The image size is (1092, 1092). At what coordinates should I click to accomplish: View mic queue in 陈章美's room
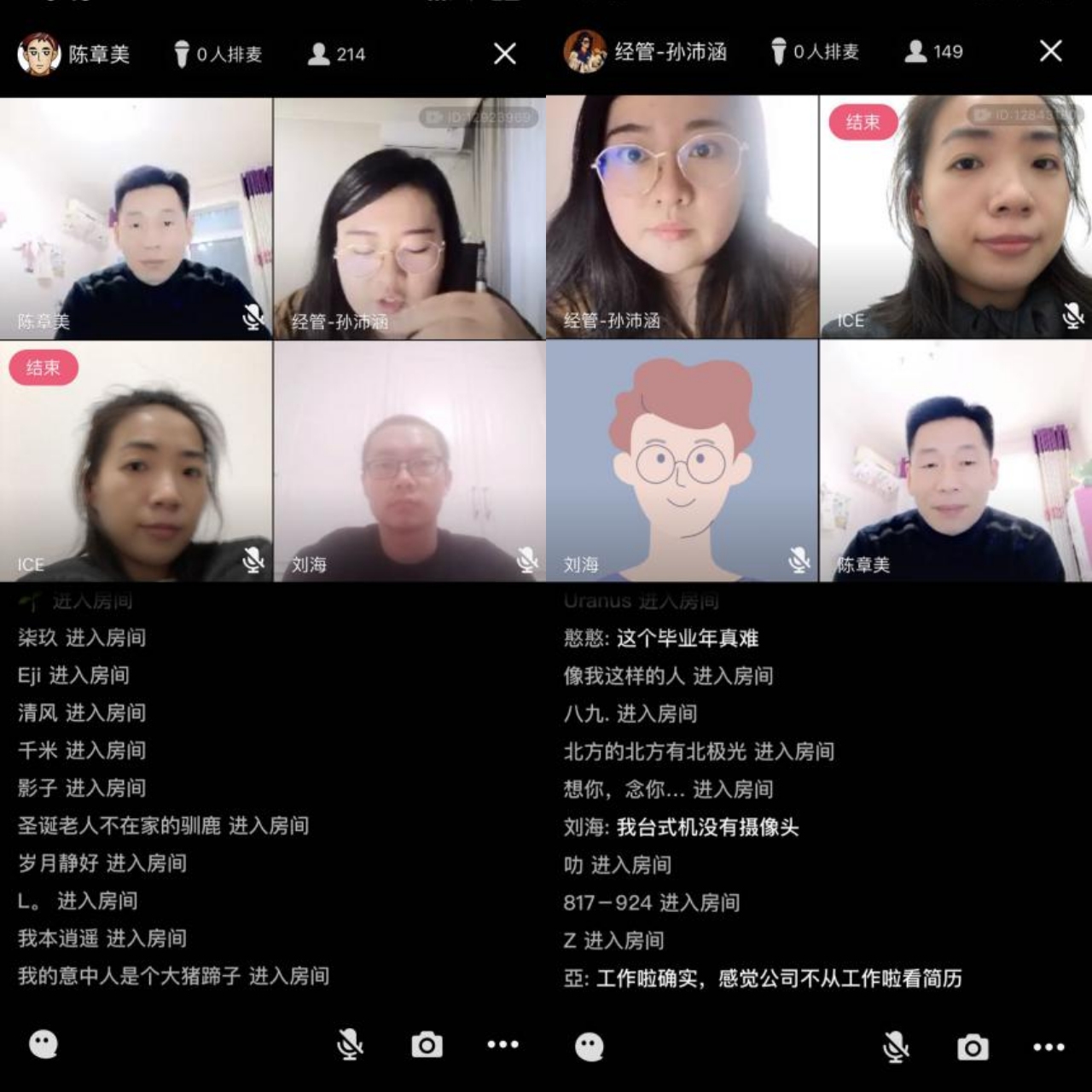click(x=218, y=54)
